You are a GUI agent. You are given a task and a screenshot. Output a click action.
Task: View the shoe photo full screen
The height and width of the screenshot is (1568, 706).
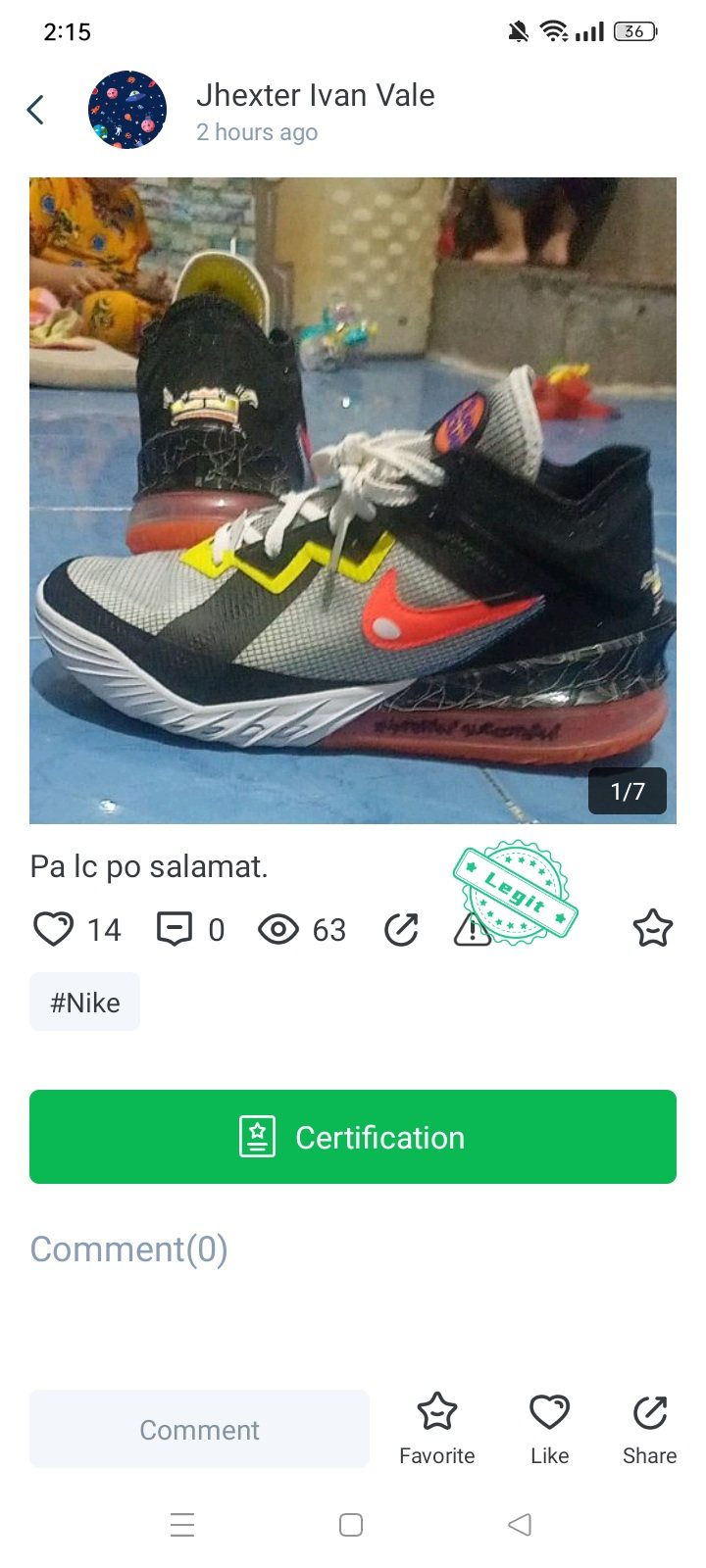click(x=353, y=500)
